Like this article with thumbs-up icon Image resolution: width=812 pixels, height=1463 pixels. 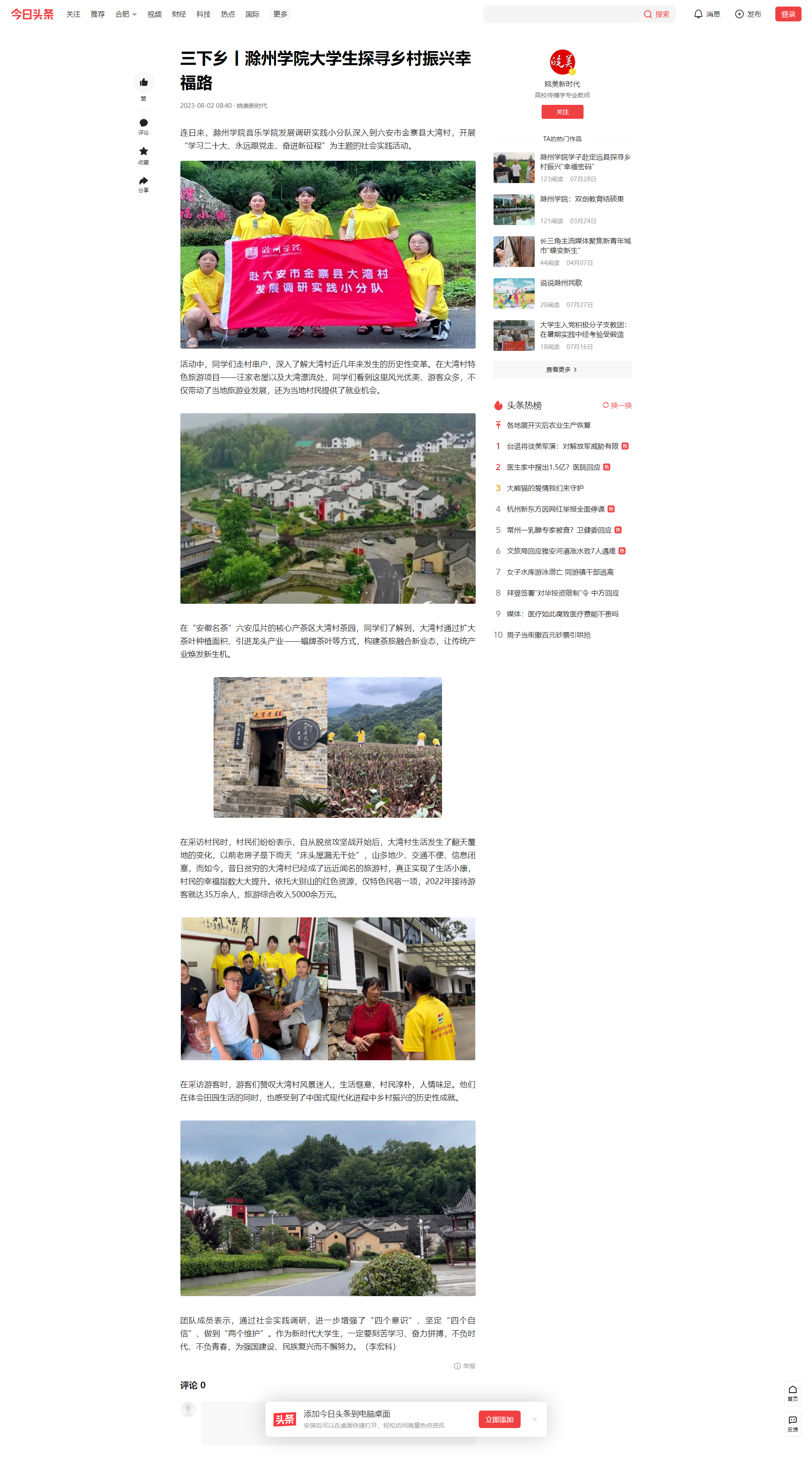click(x=144, y=83)
